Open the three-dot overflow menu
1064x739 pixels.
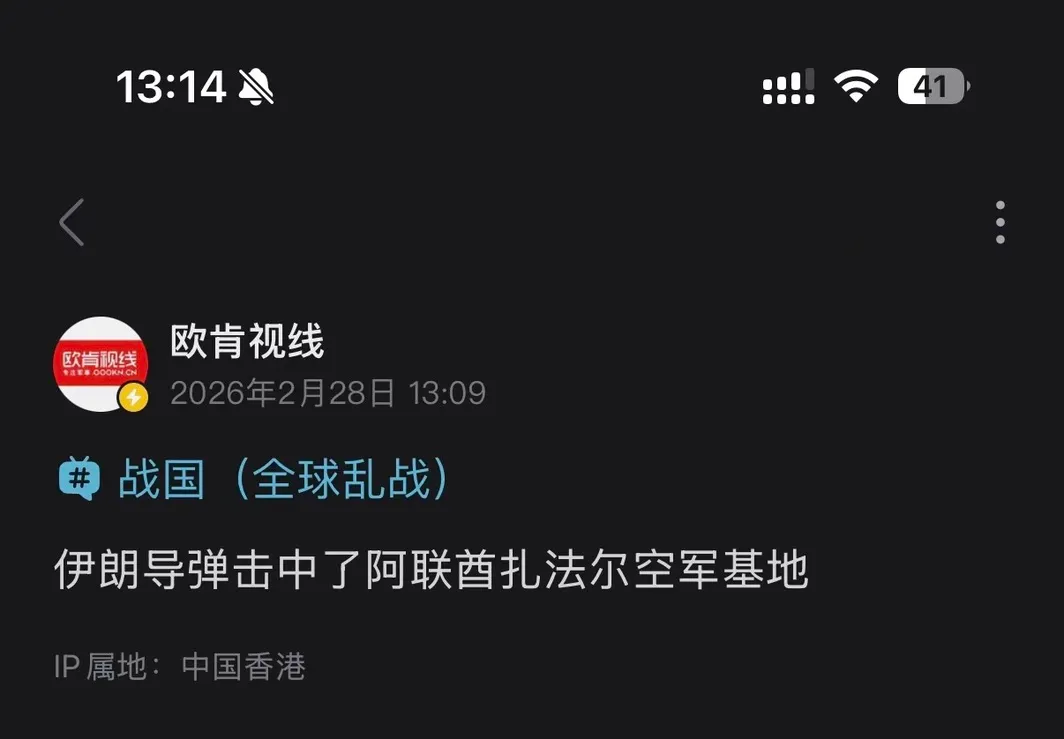point(1000,222)
